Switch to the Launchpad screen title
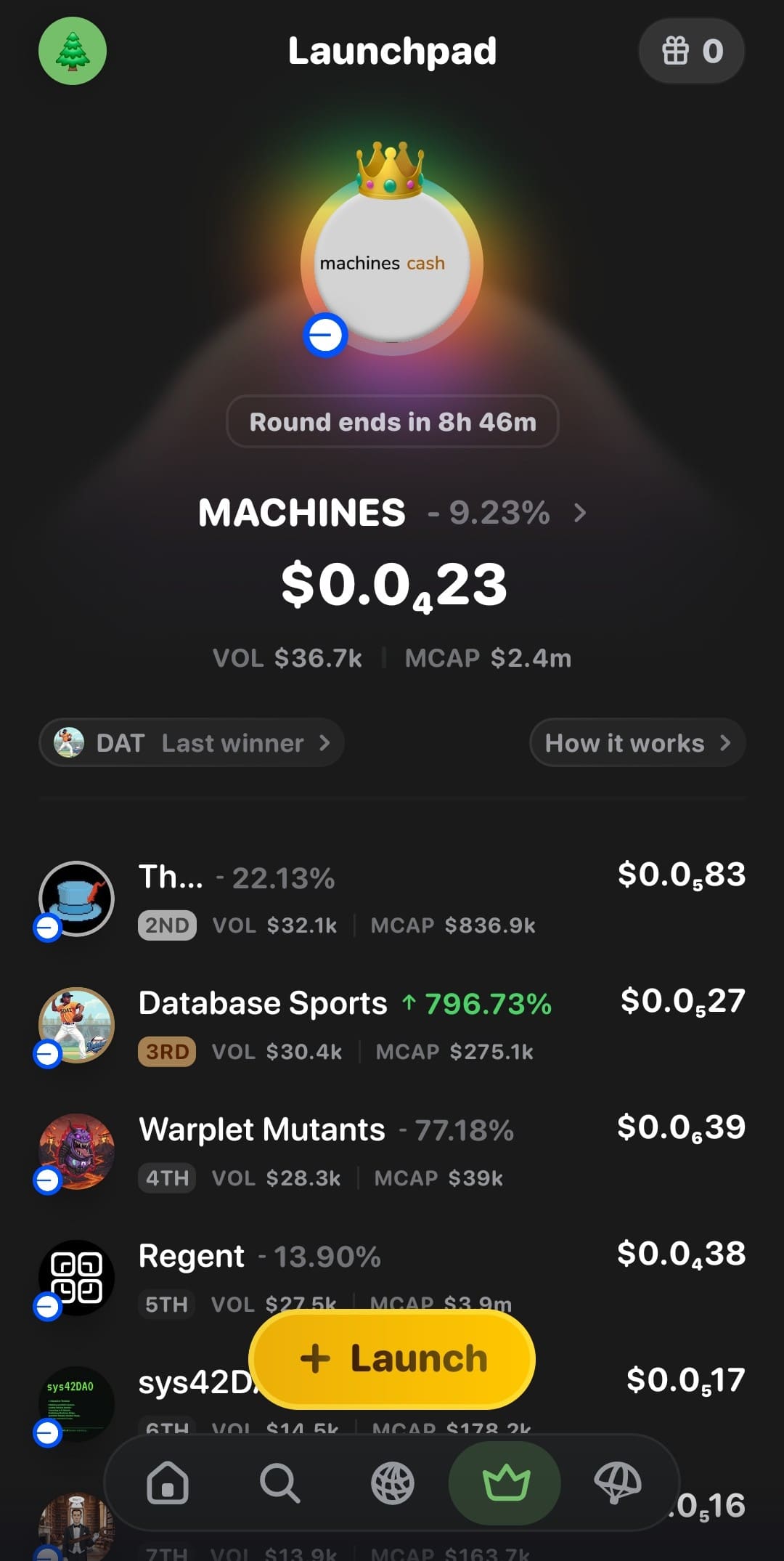The height and width of the screenshot is (1561, 784). (391, 51)
